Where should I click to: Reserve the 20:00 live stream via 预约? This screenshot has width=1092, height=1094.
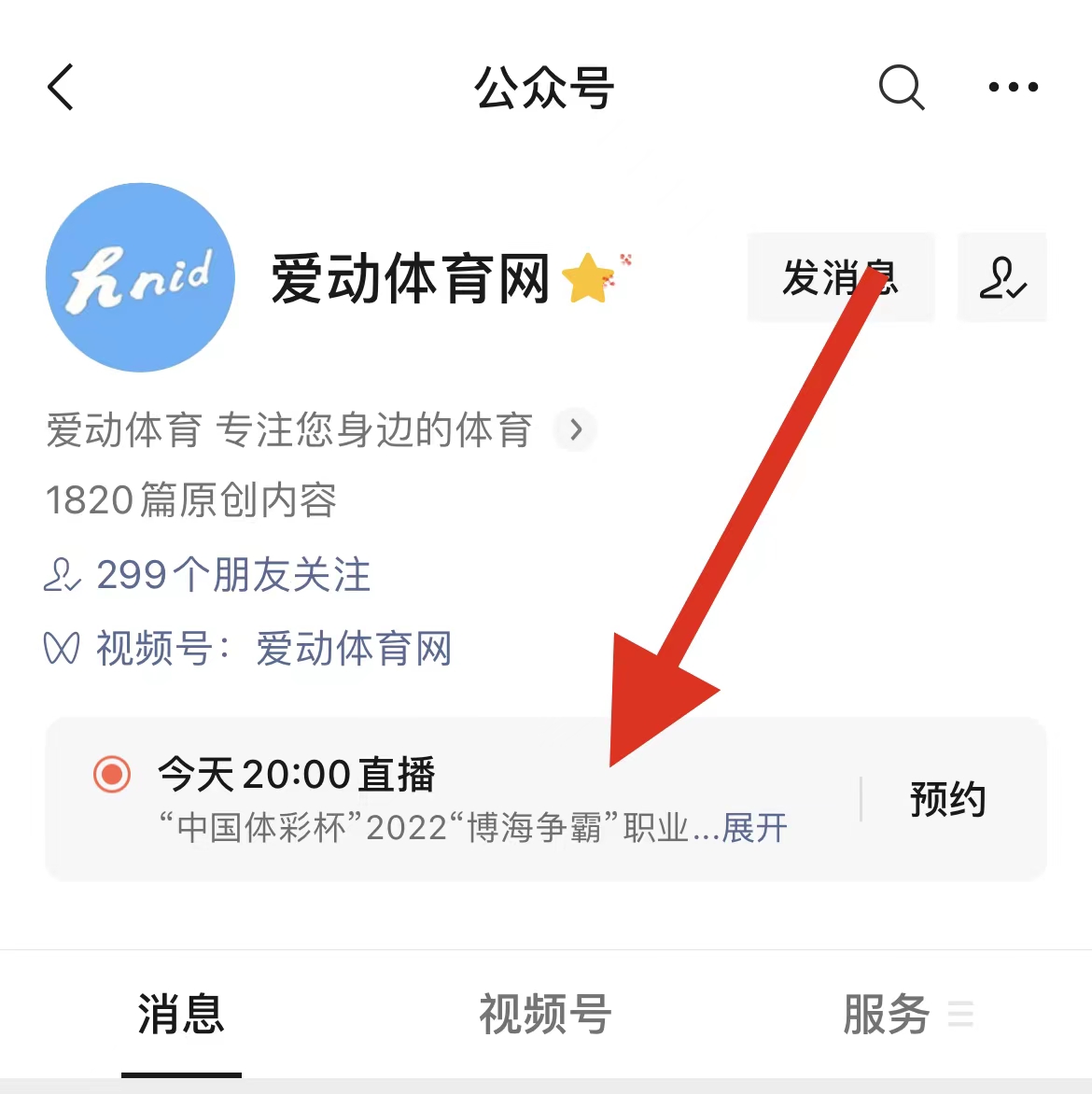click(x=947, y=800)
